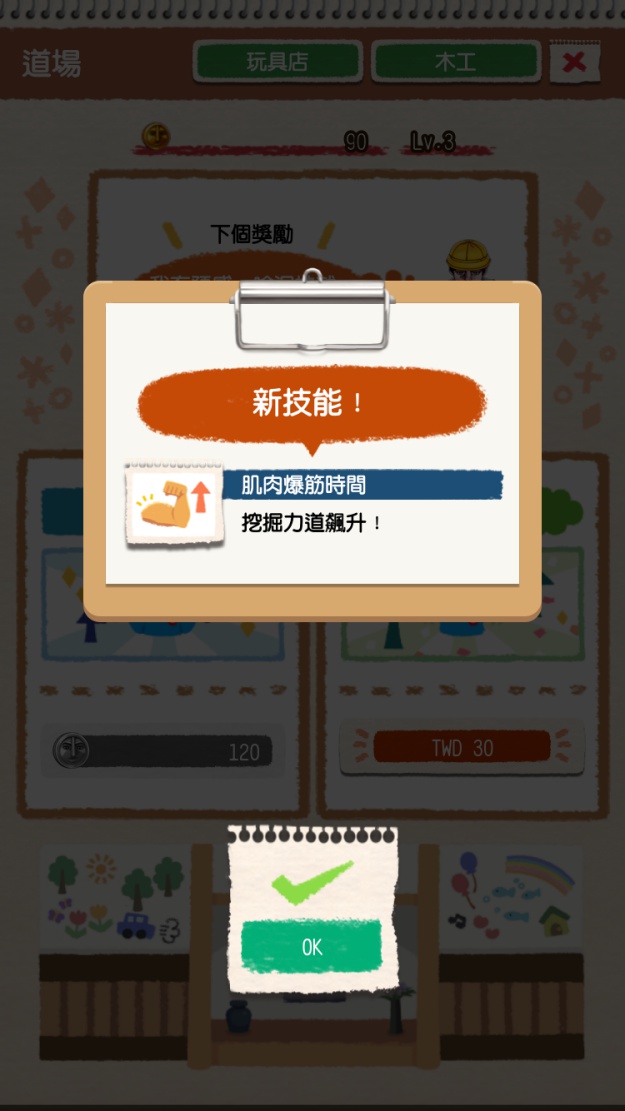Confirm the new skill with OK
Screen dimensions: 625x1111
click(311, 946)
